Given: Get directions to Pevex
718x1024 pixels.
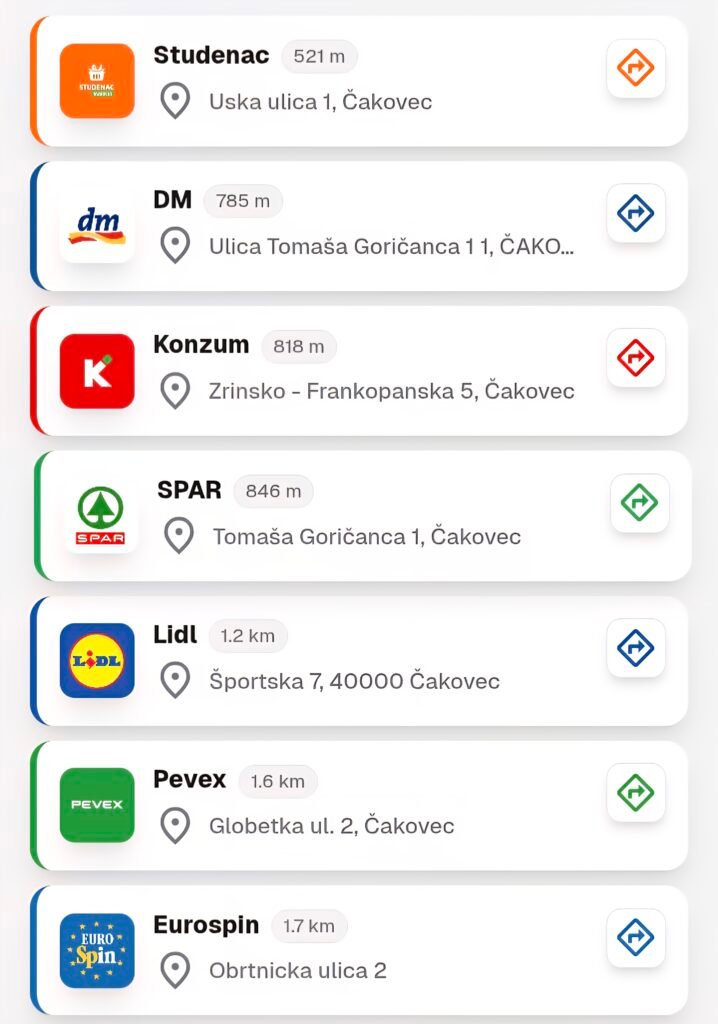Looking at the screenshot, I should (x=635, y=793).
